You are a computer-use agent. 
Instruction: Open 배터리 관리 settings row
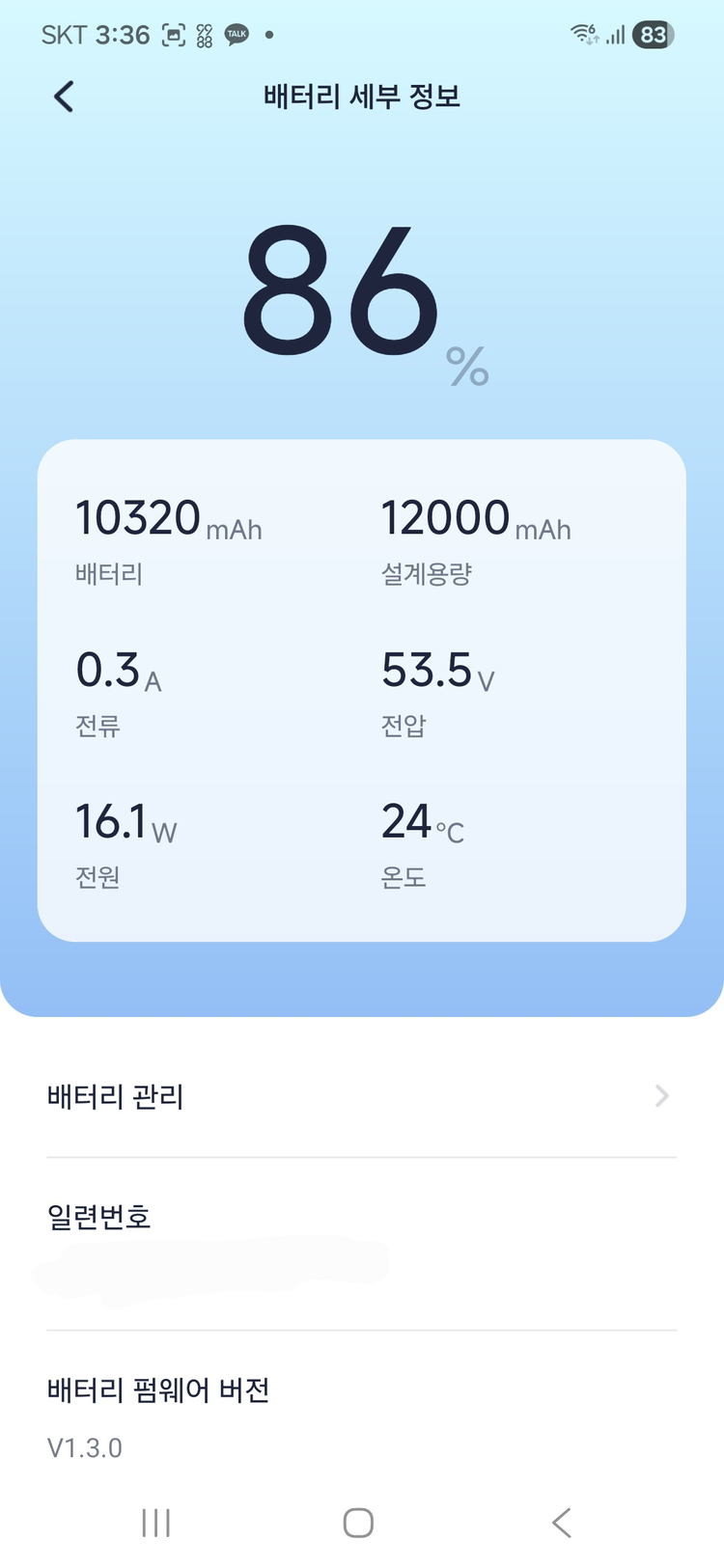tap(116, 1095)
